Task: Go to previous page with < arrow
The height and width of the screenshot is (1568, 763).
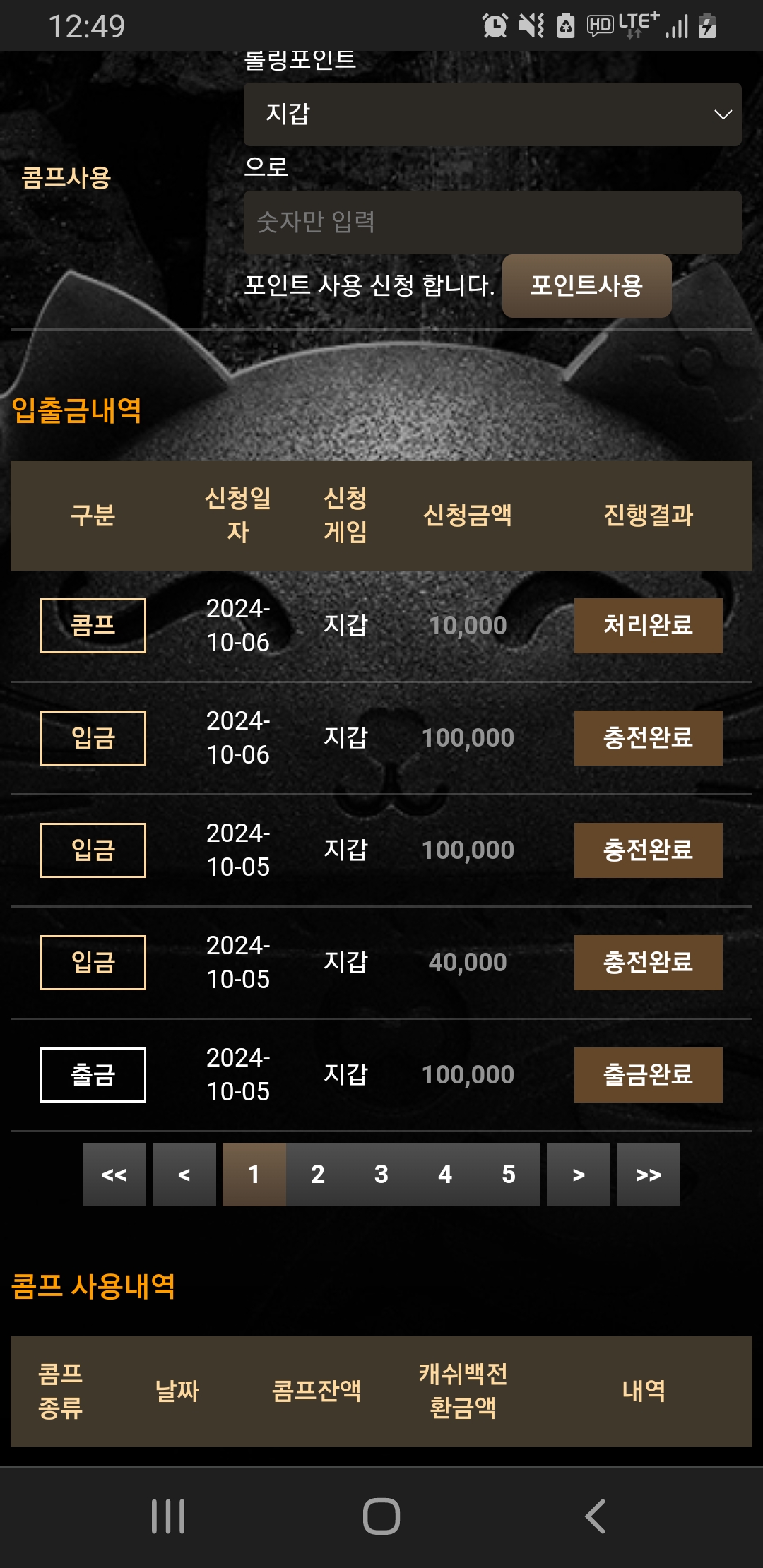Action: 184,1175
